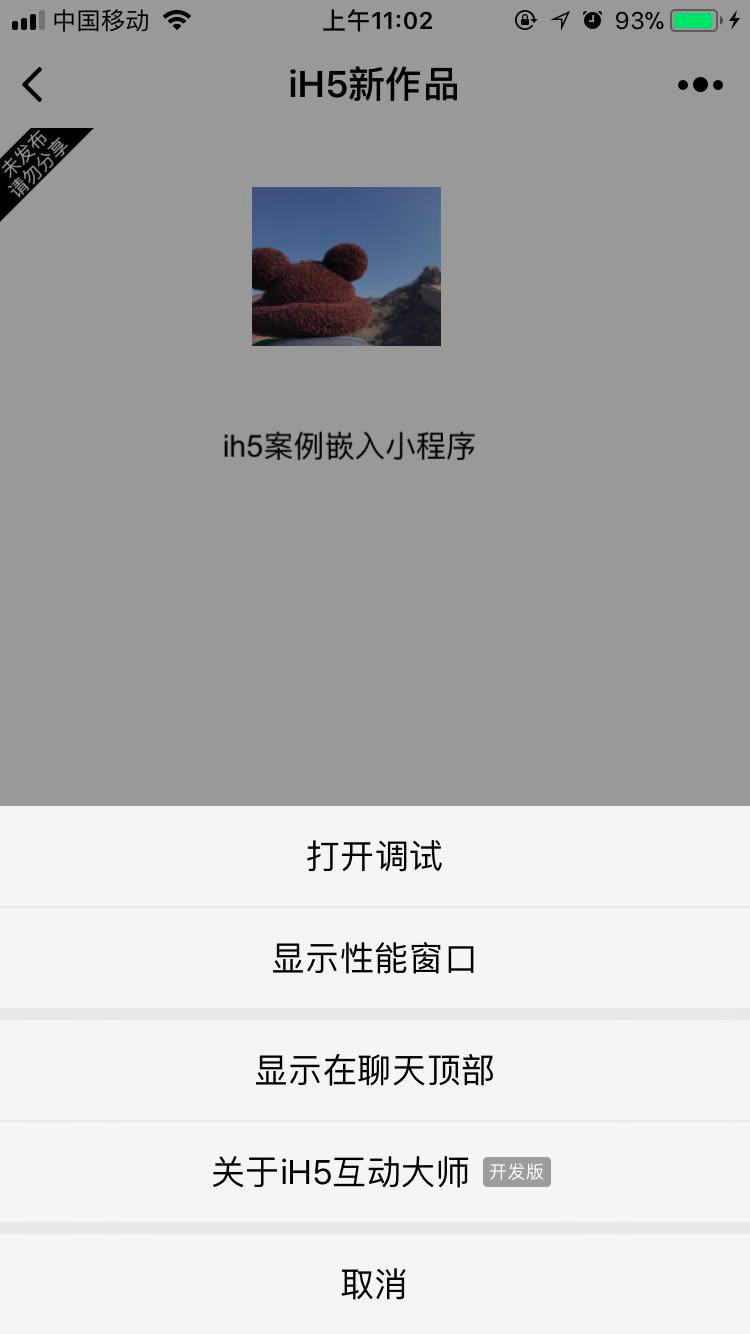Tap the teddy bear preview thumbnail

pyautogui.click(x=346, y=265)
